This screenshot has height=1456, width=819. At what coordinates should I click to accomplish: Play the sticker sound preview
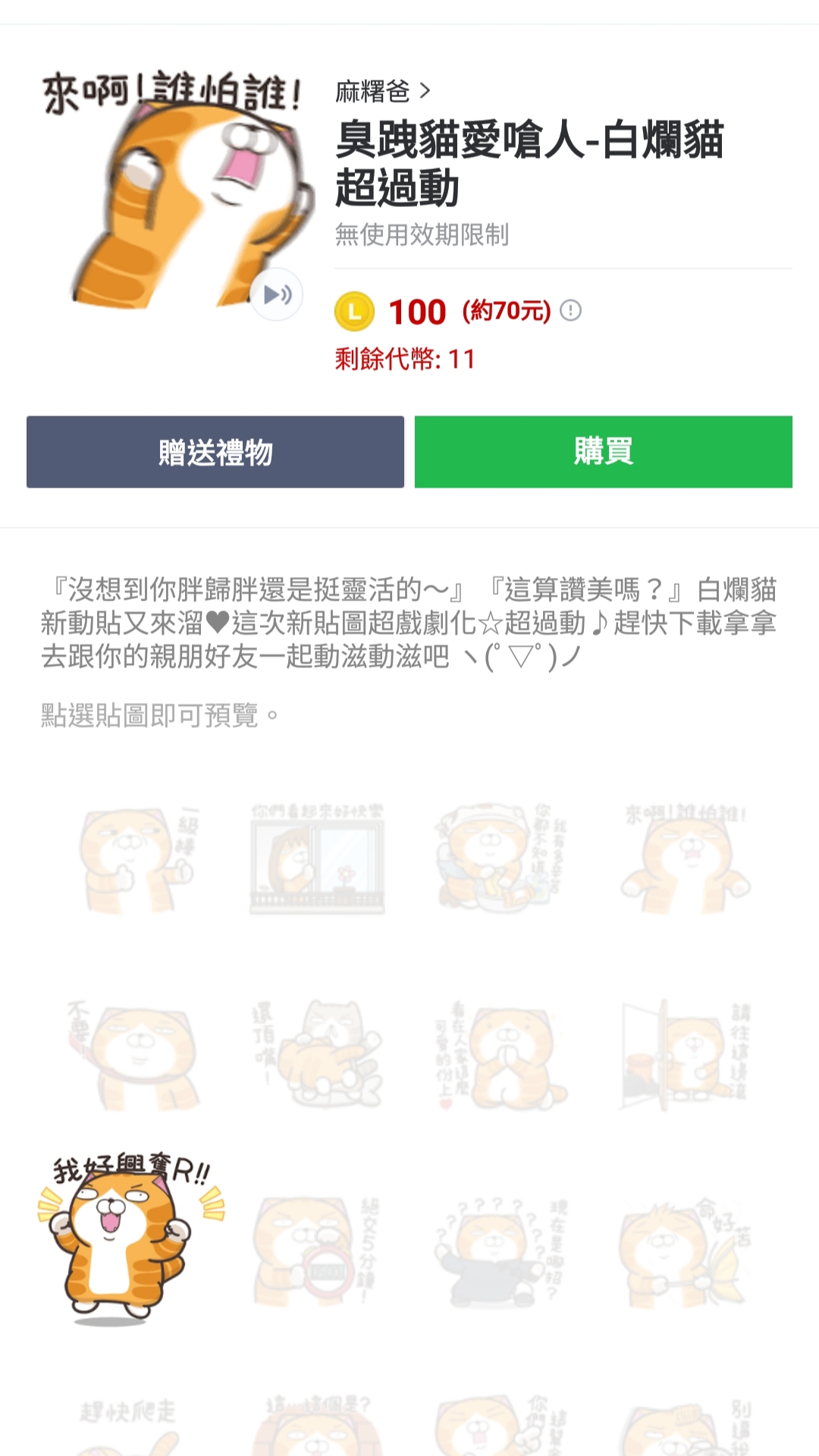[278, 294]
